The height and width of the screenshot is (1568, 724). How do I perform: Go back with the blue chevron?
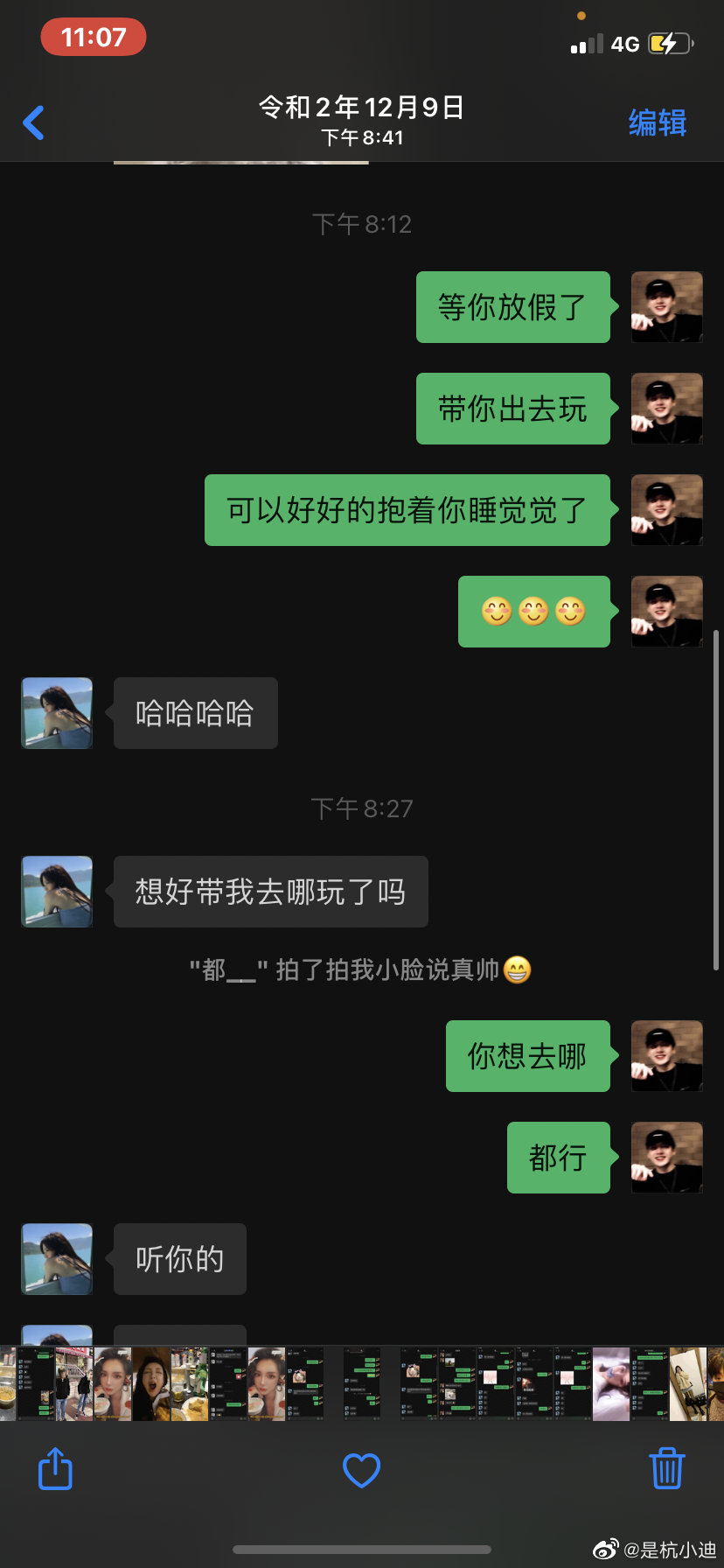click(33, 122)
